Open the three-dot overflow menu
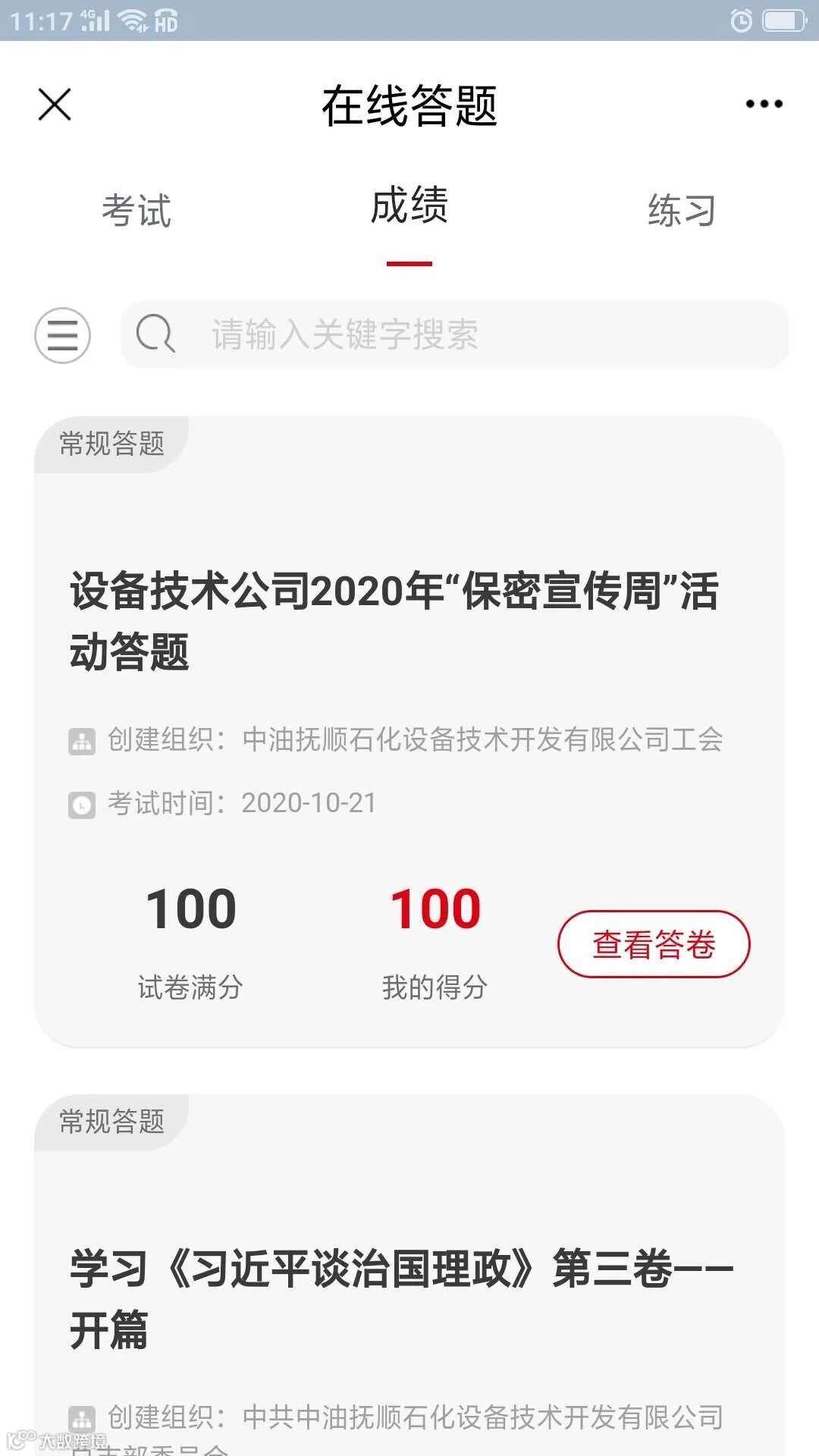The width and height of the screenshot is (819, 1456). tap(764, 104)
